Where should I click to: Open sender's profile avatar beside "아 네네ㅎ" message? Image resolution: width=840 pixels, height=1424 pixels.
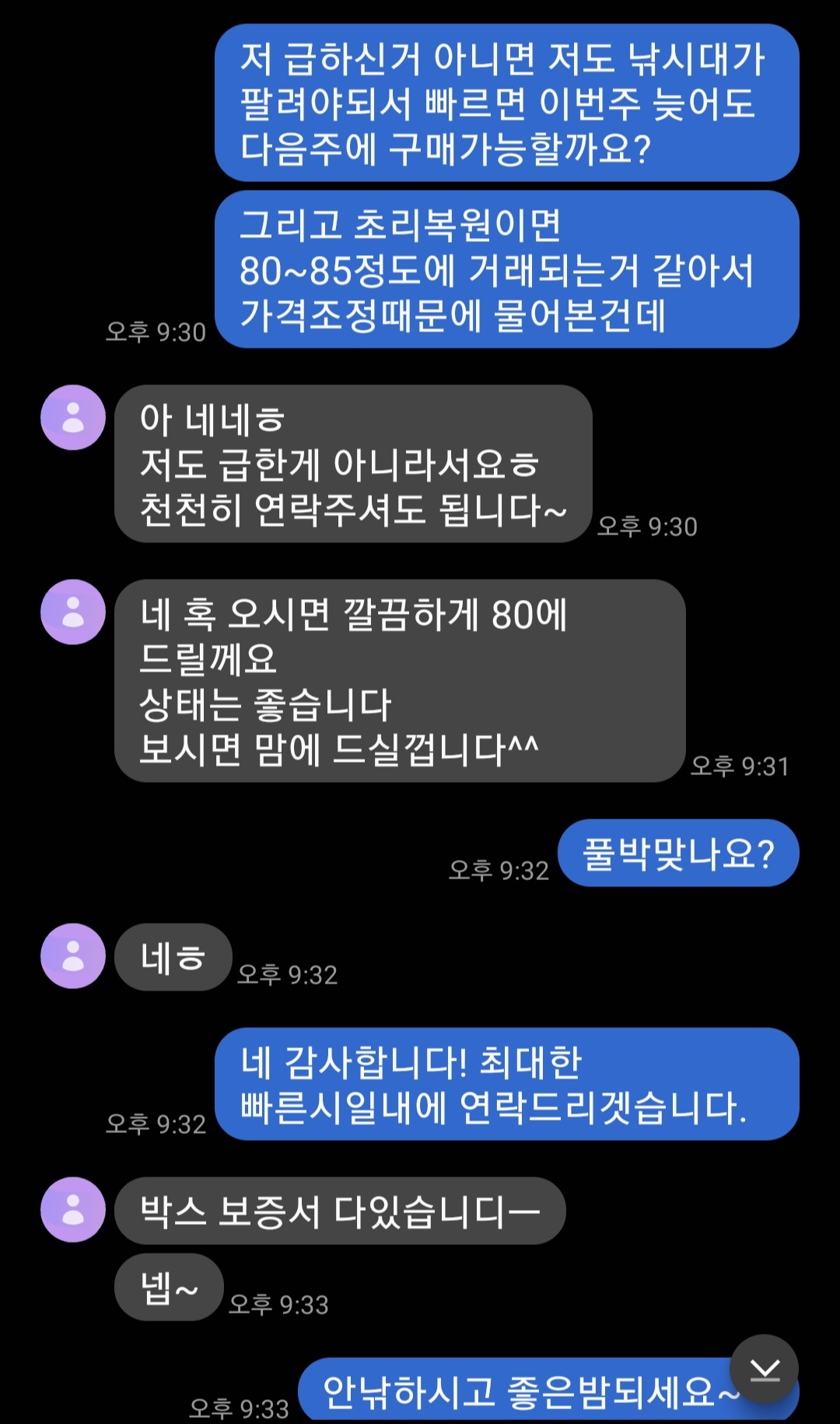[73, 418]
